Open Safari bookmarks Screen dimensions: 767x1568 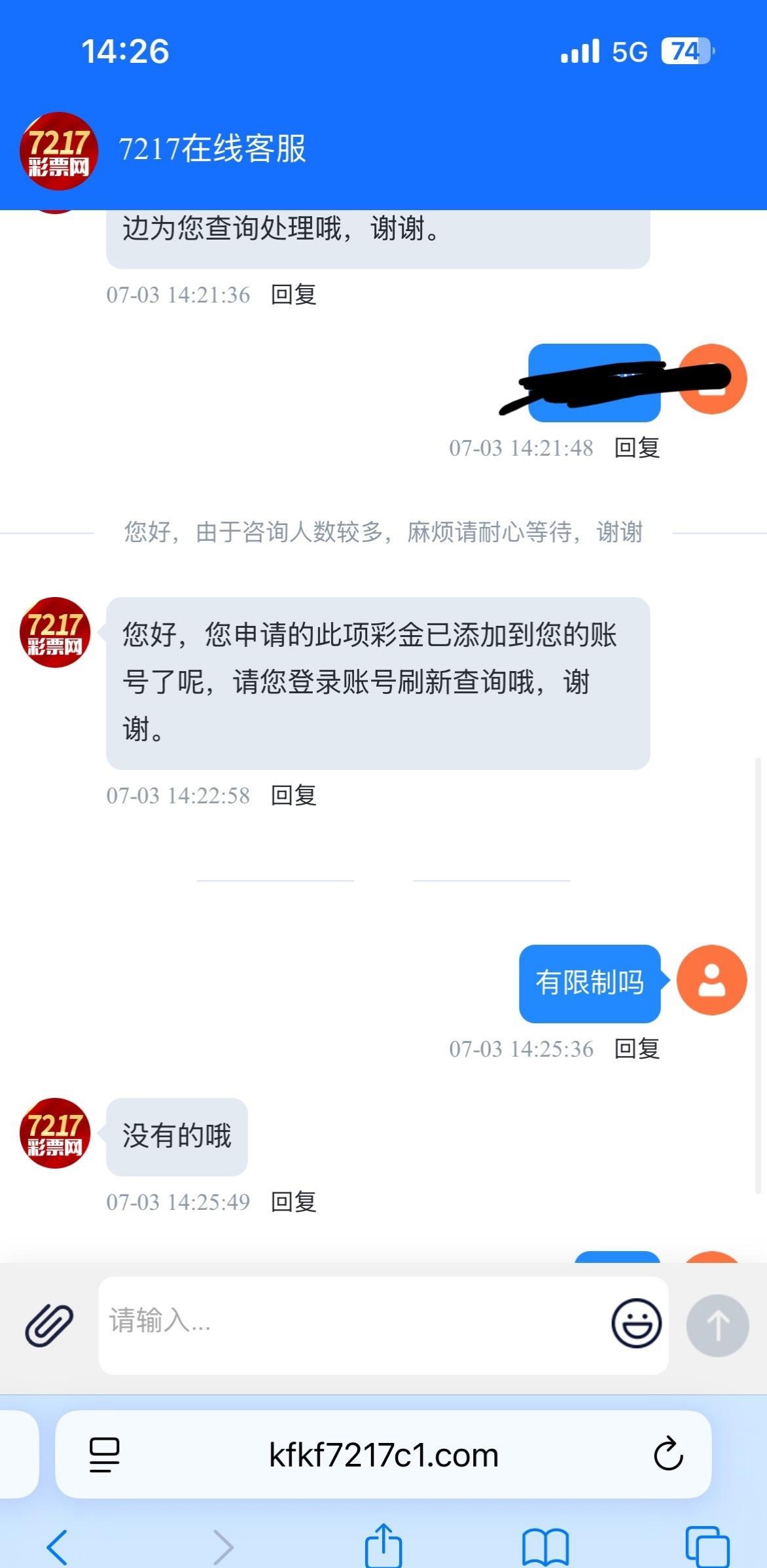[x=545, y=1546]
